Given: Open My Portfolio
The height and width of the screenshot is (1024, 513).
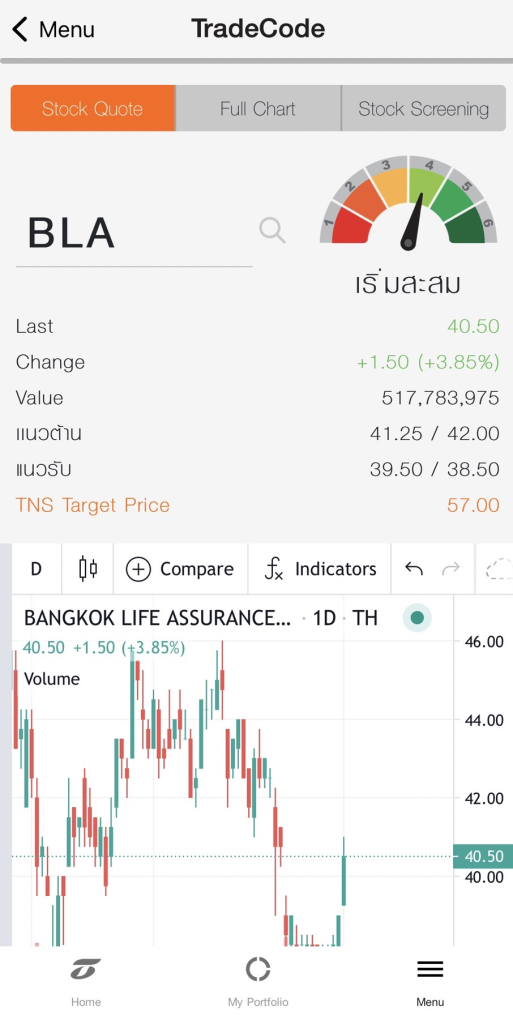Looking at the screenshot, I should (258, 982).
